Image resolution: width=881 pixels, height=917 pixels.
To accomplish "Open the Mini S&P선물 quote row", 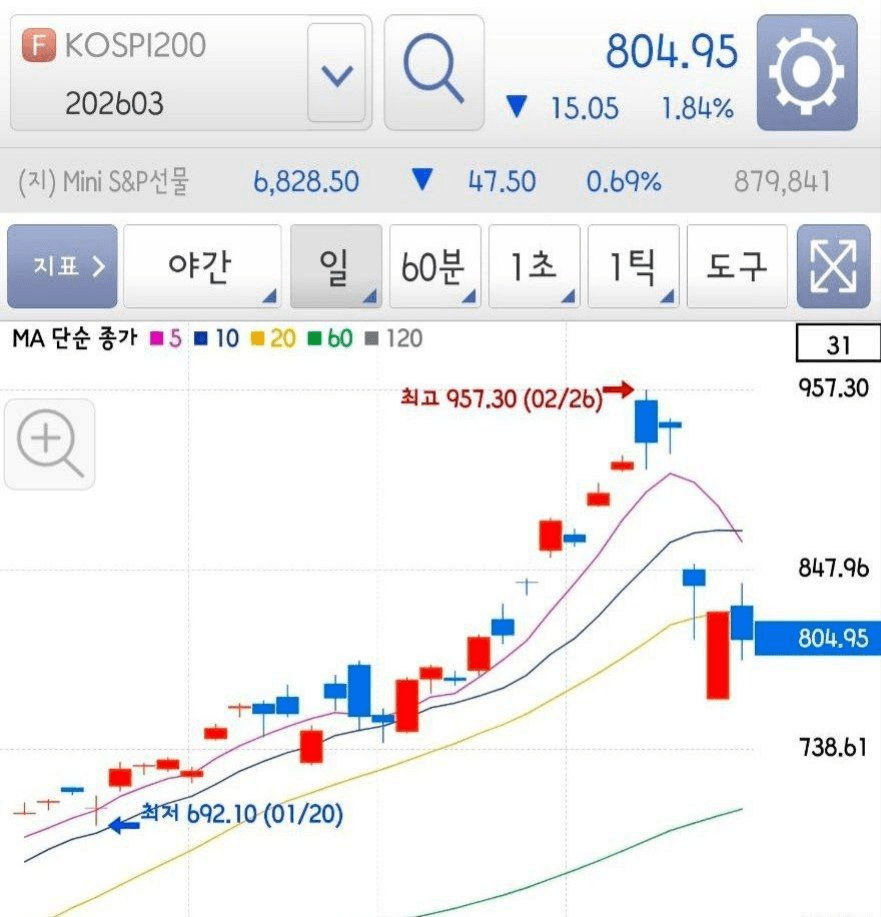I will click(440, 182).
